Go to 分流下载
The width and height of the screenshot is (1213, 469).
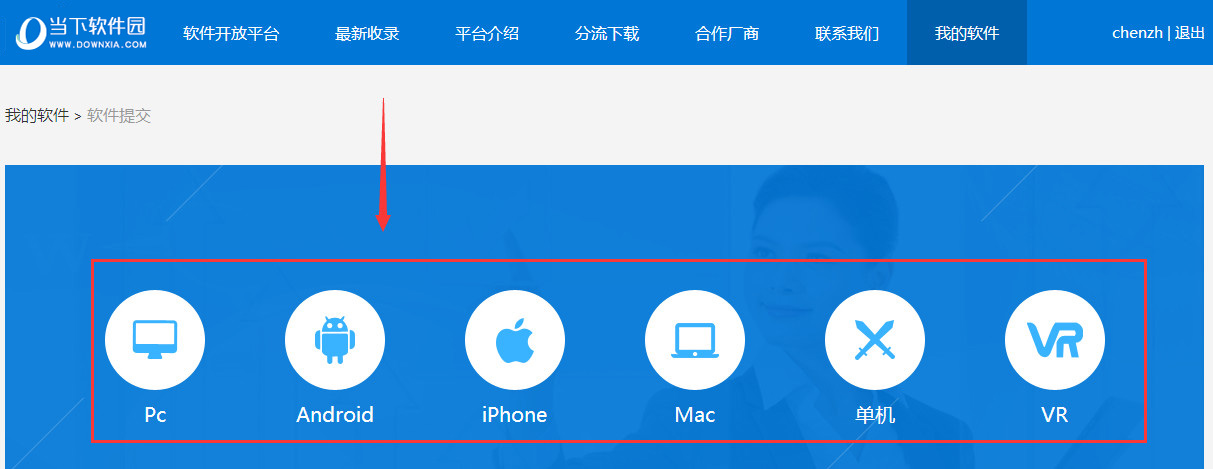(607, 33)
